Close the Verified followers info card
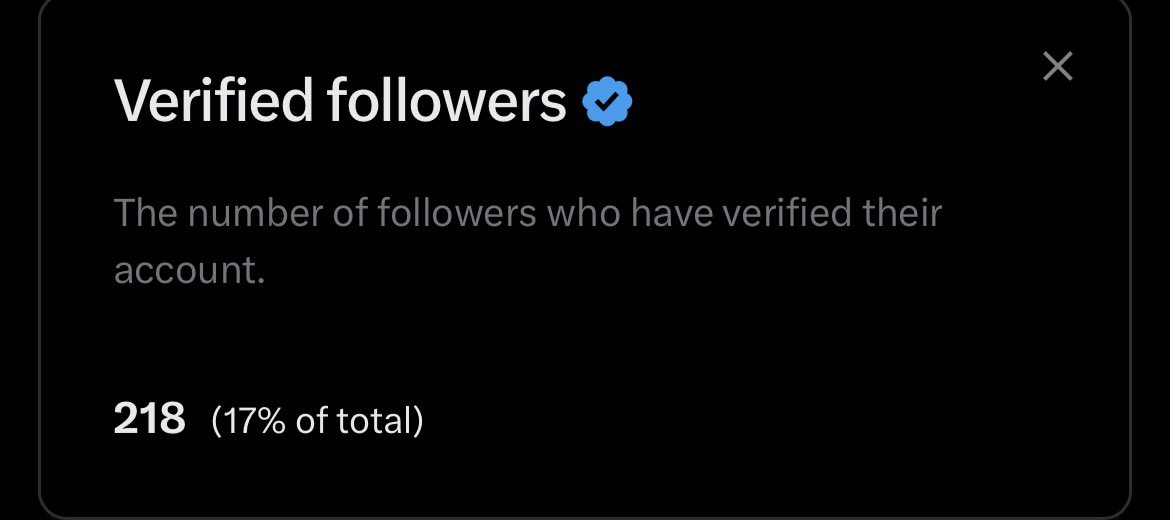1170x520 pixels. 1057,67
